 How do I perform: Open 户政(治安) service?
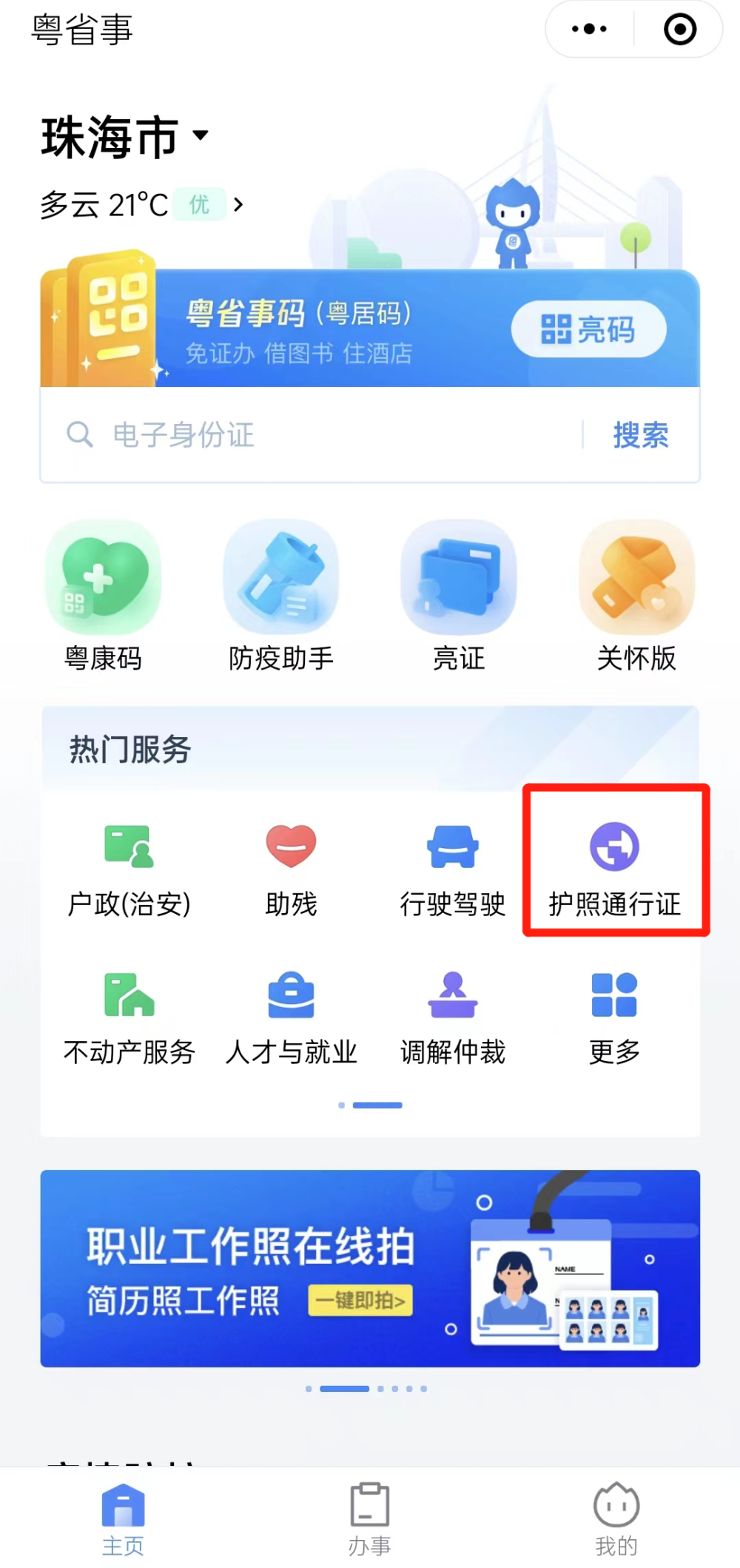(x=129, y=869)
